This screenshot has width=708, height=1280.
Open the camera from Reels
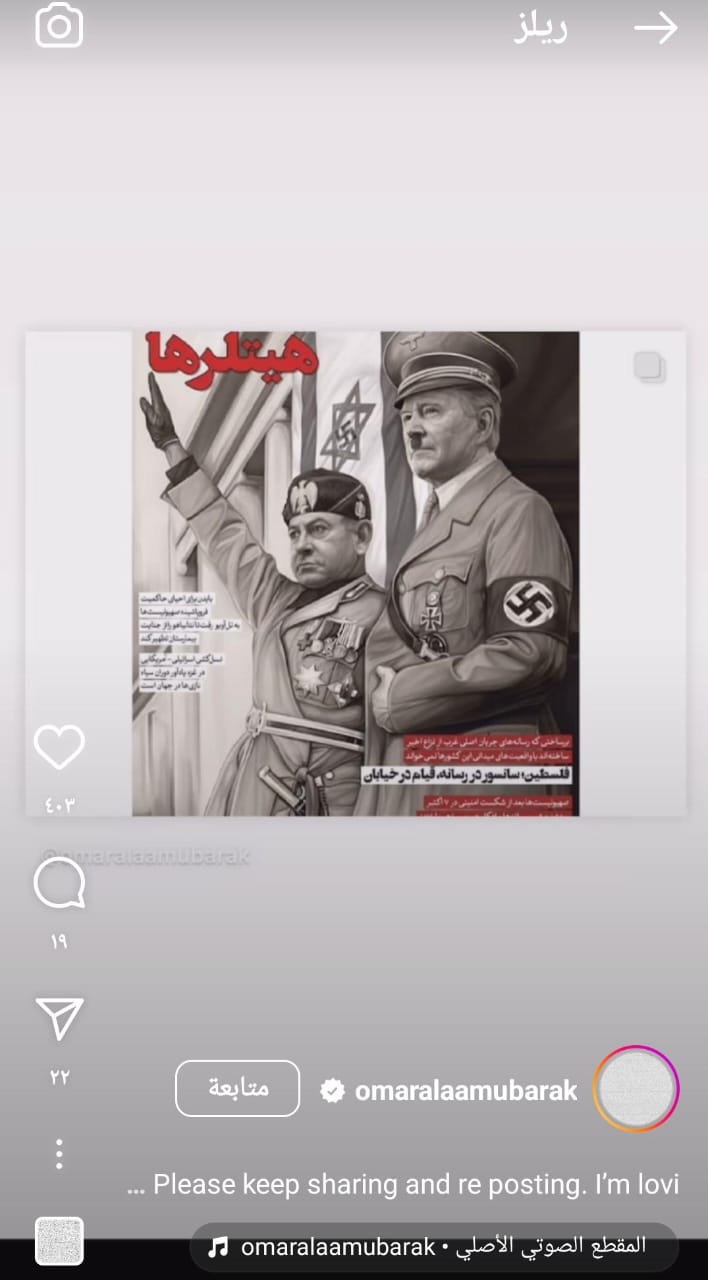[x=59, y=27]
